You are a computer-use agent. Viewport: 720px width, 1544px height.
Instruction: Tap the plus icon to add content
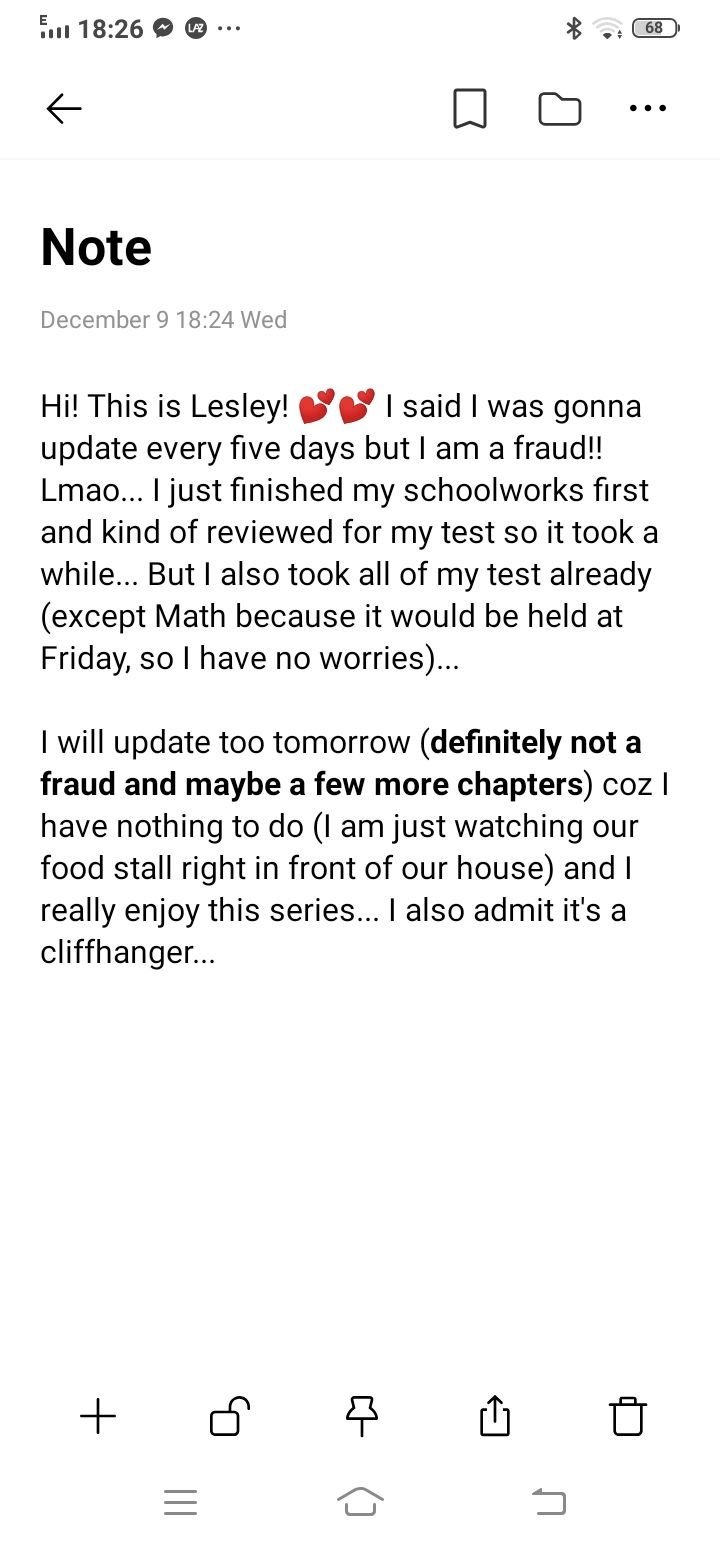click(98, 1416)
